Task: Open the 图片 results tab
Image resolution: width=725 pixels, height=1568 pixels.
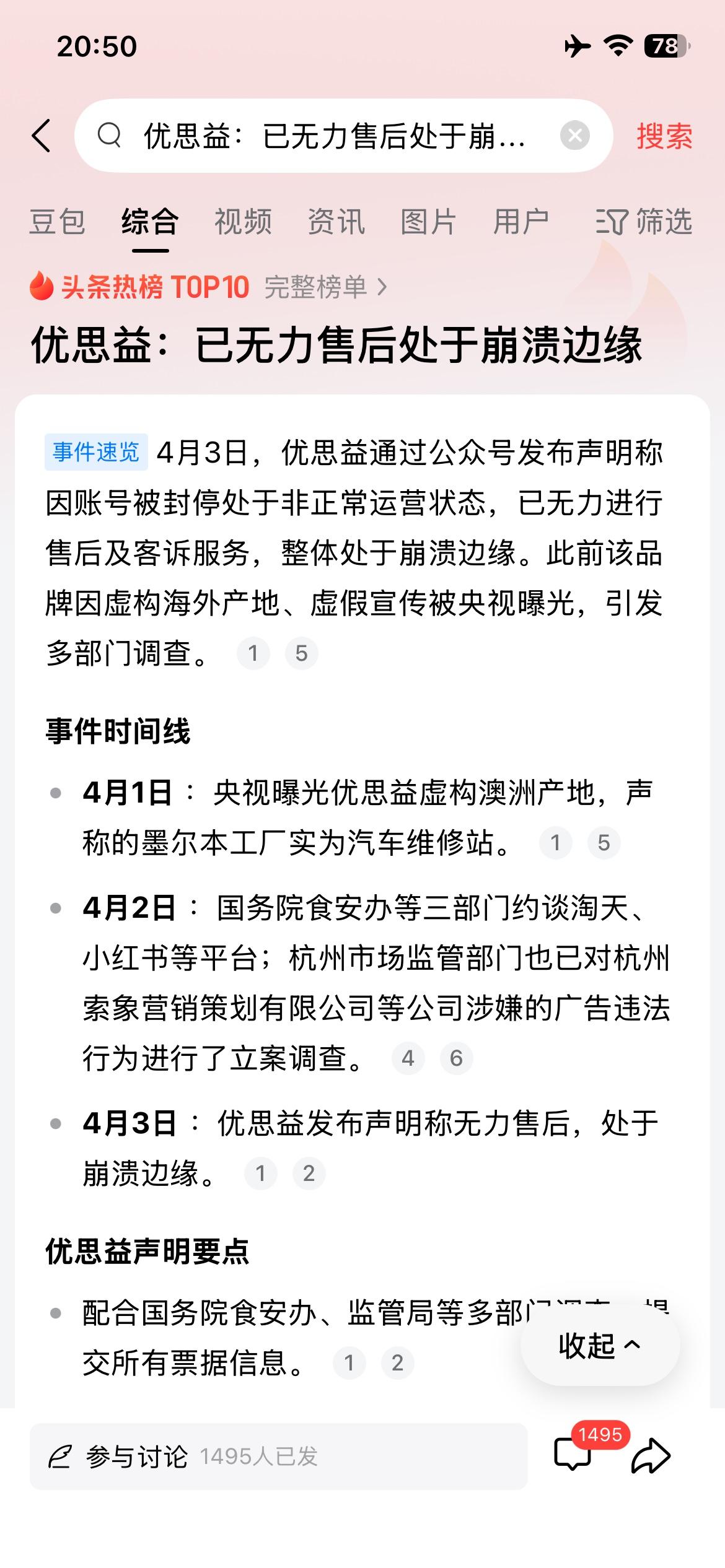Action: coord(429,222)
